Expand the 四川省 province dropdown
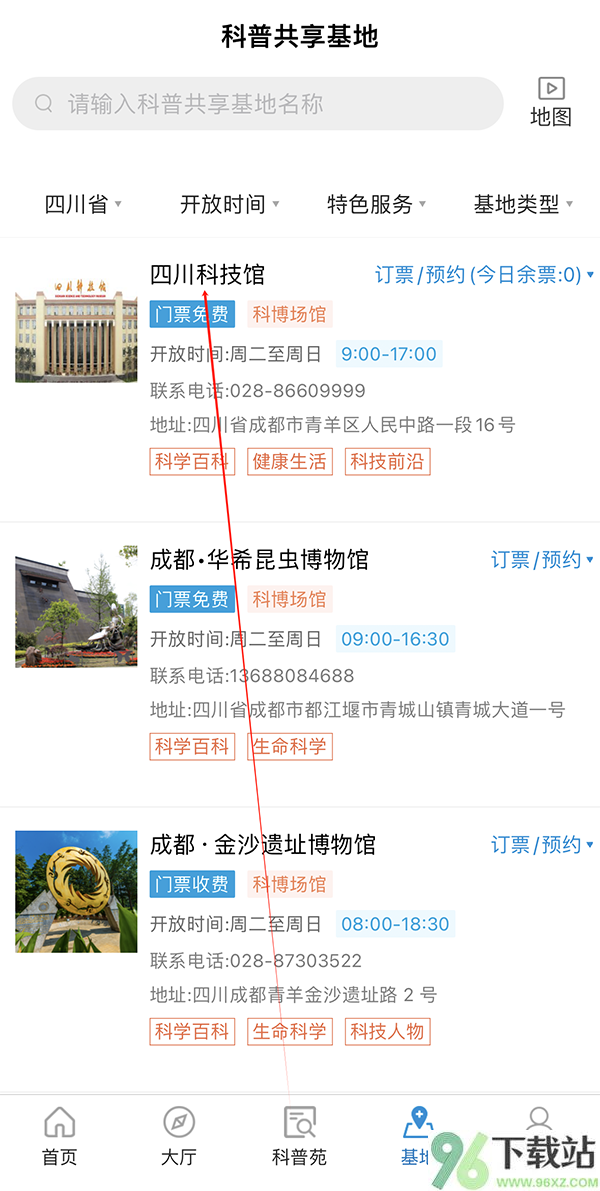 click(x=83, y=204)
